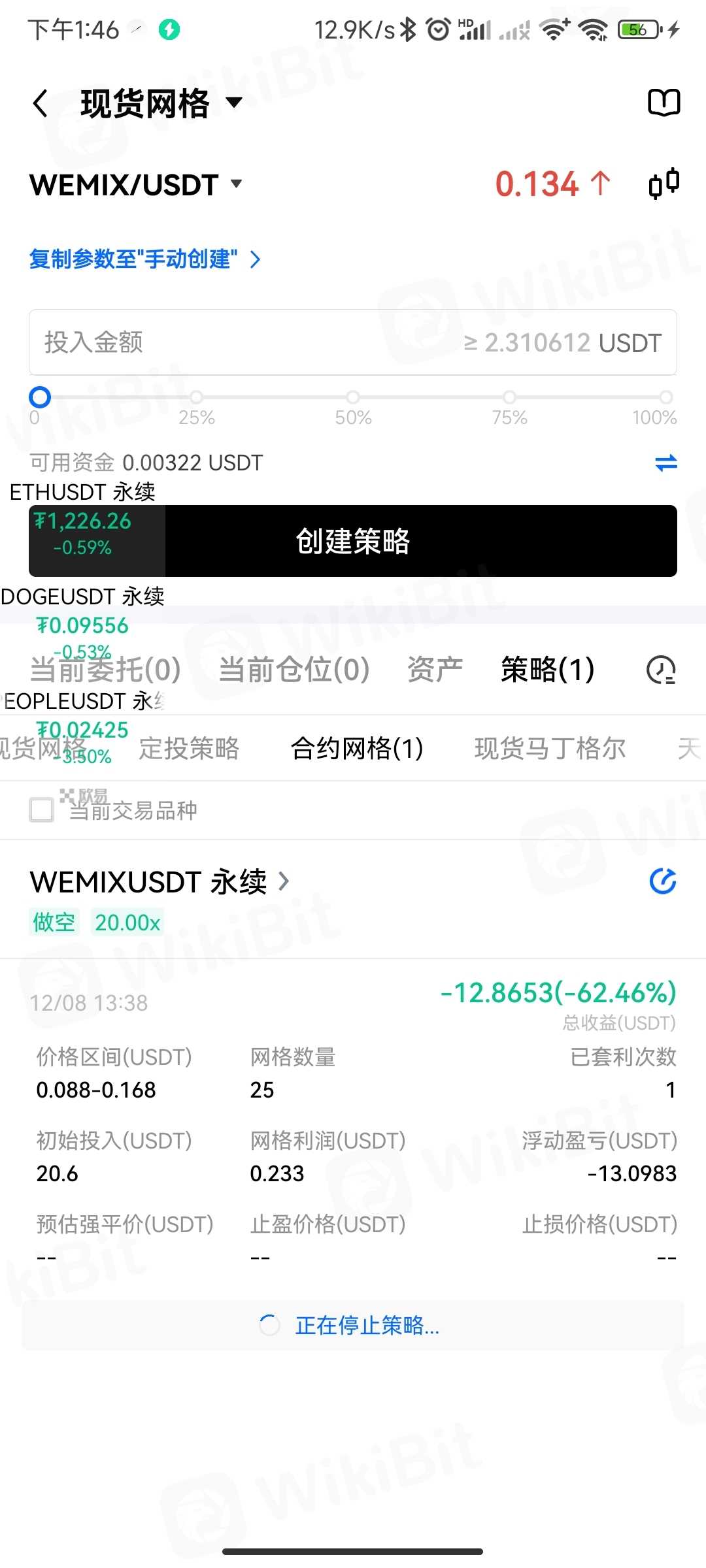Image resolution: width=706 pixels, height=1568 pixels.
Task: Set investment slider to 50%
Action: (x=353, y=397)
